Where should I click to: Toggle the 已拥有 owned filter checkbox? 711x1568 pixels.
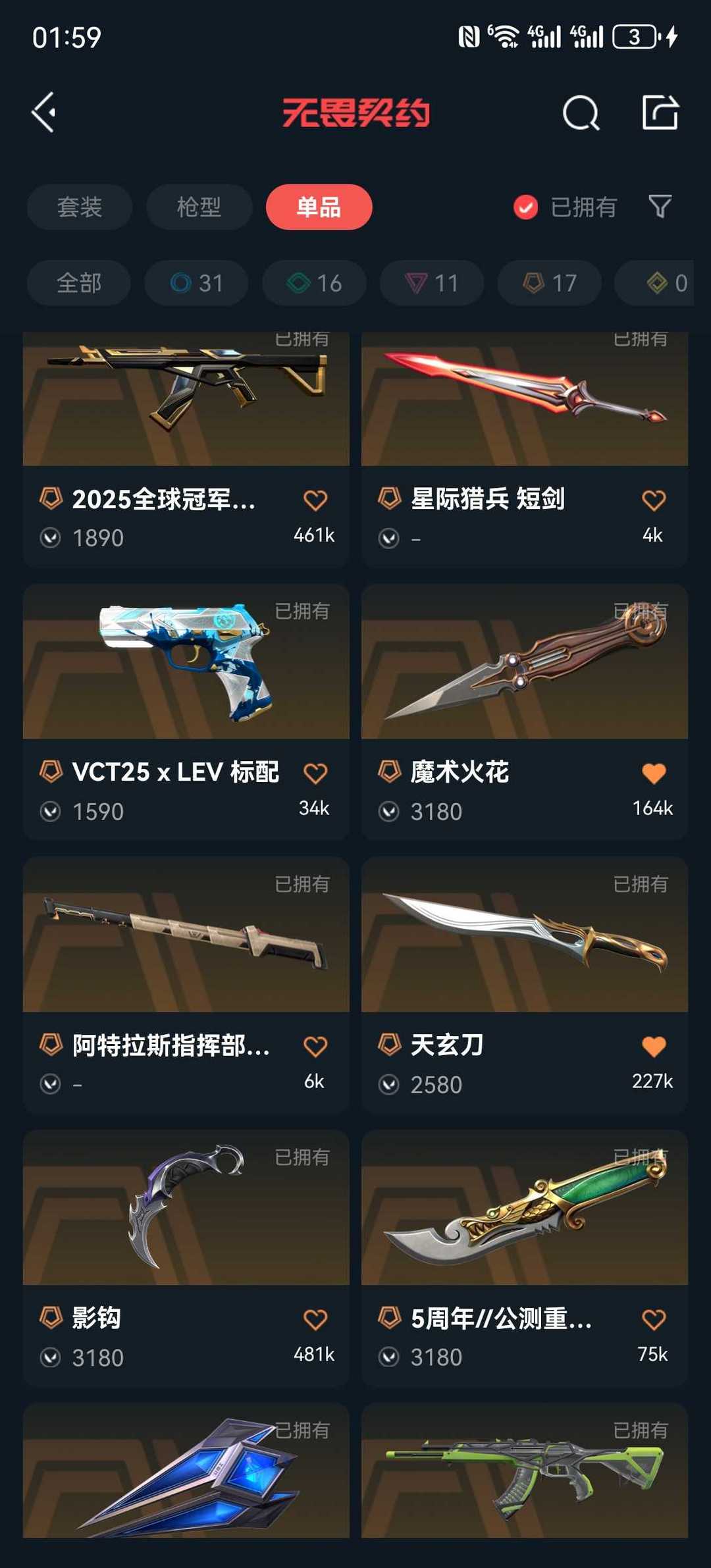(525, 207)
